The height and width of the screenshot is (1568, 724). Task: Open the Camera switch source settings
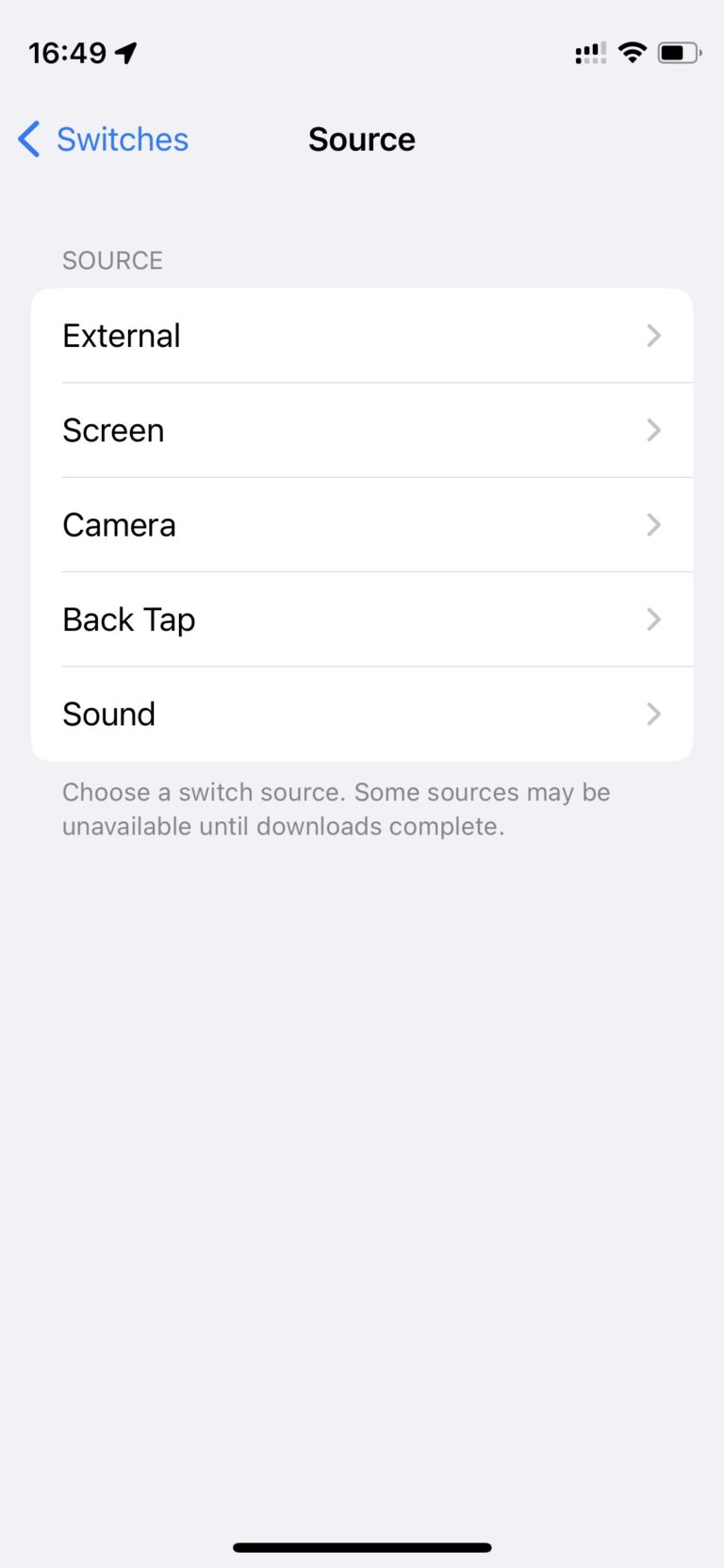362,525
